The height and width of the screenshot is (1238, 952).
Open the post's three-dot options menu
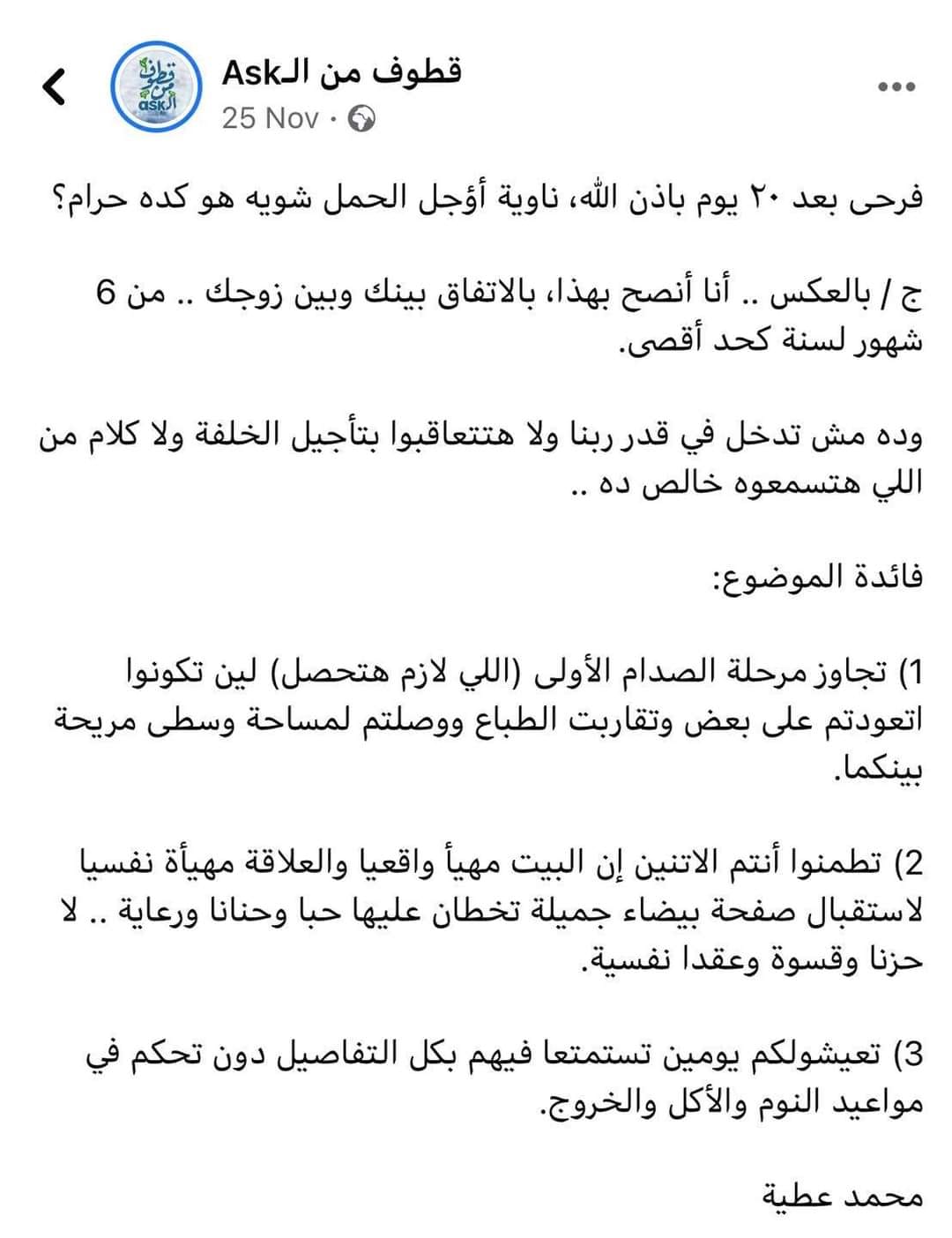click(897, 86)
